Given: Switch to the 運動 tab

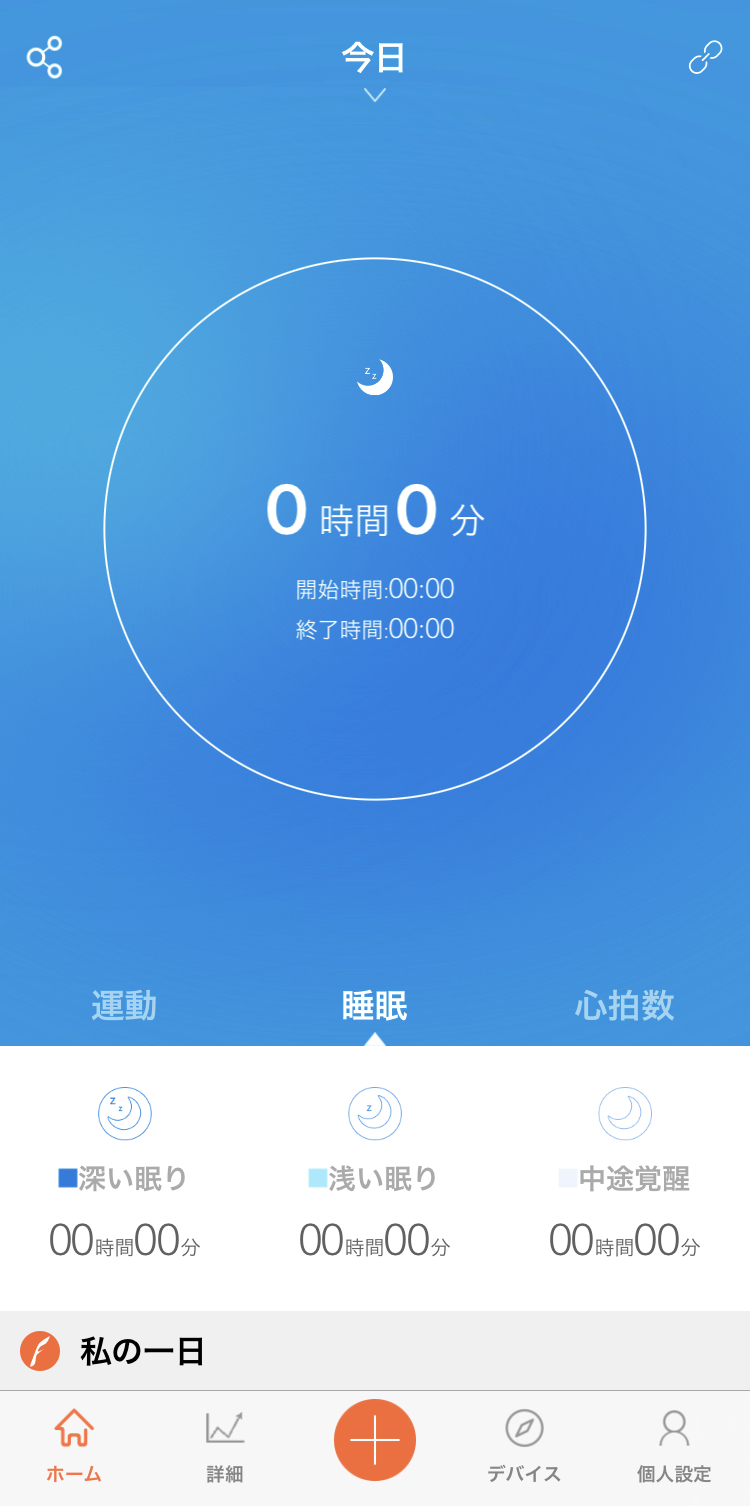Looking at the screenshot, I should (x=124, y=1005).
